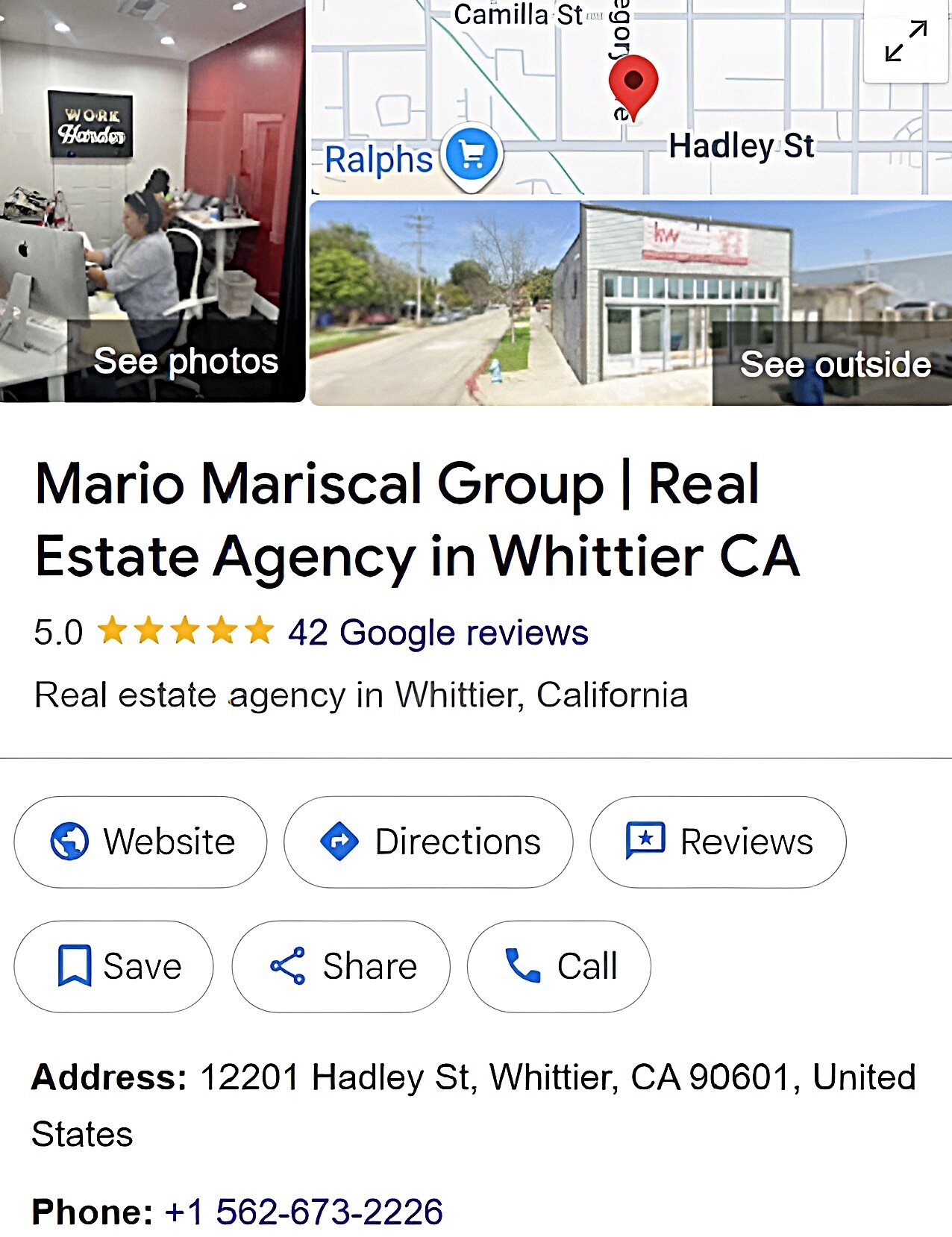Tap the Ralphs marker on the map
The width and height of the screenshot is (952, 1237).
click(472, 155)
